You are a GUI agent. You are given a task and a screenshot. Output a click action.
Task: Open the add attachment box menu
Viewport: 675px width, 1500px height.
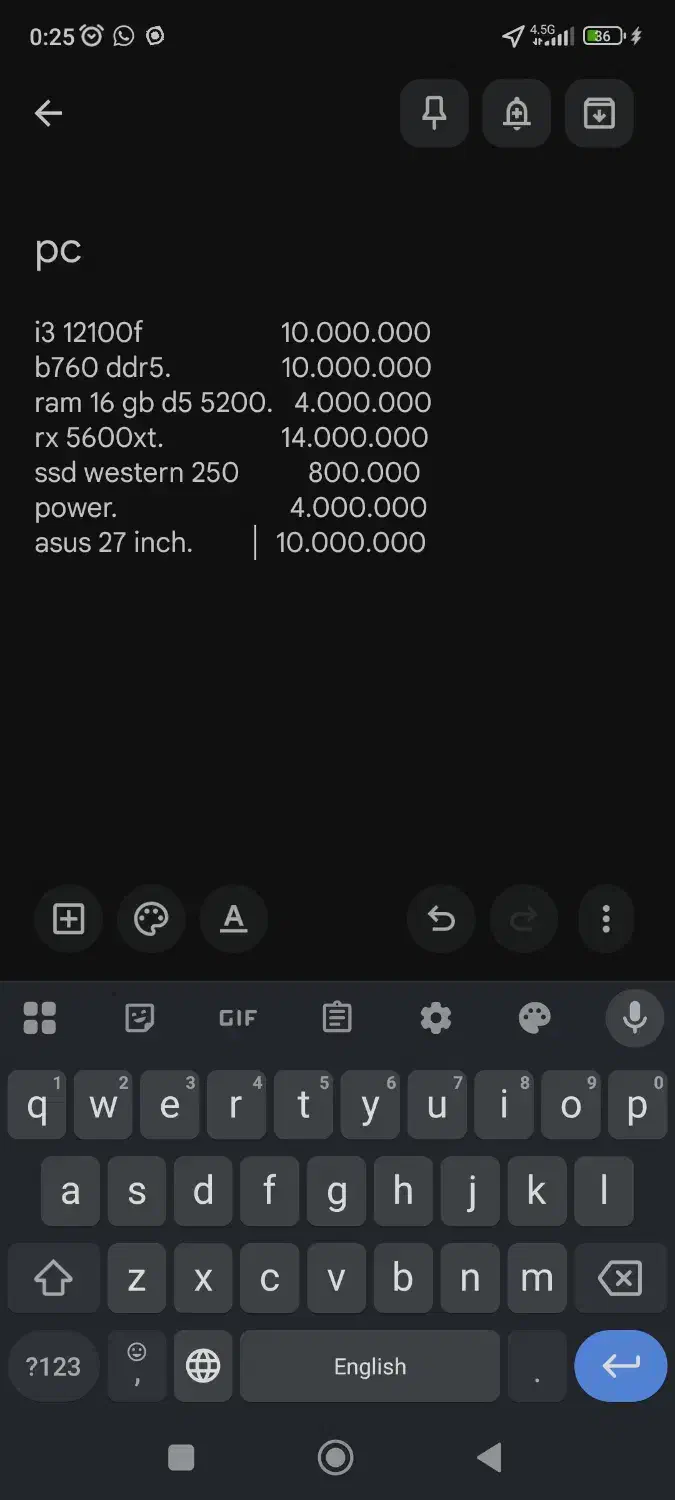coord(68,918)
